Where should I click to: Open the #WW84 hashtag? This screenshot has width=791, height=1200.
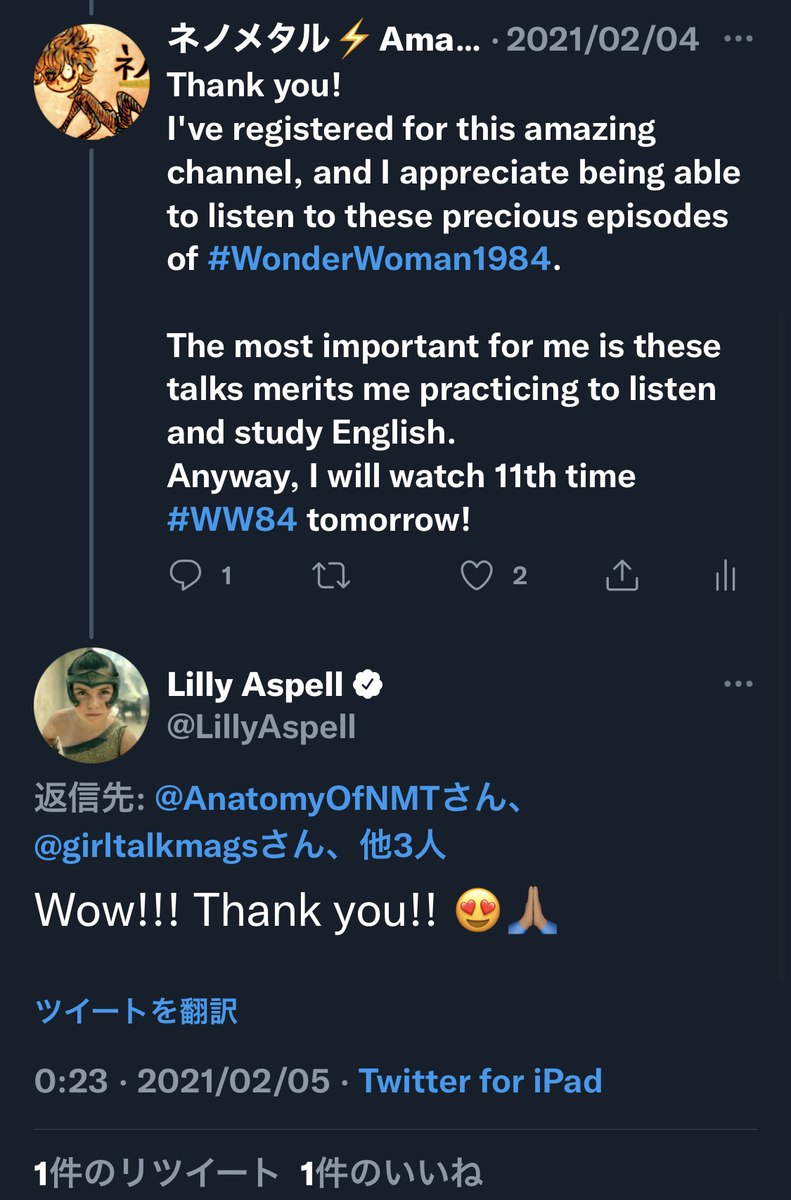tap(232, 519)
